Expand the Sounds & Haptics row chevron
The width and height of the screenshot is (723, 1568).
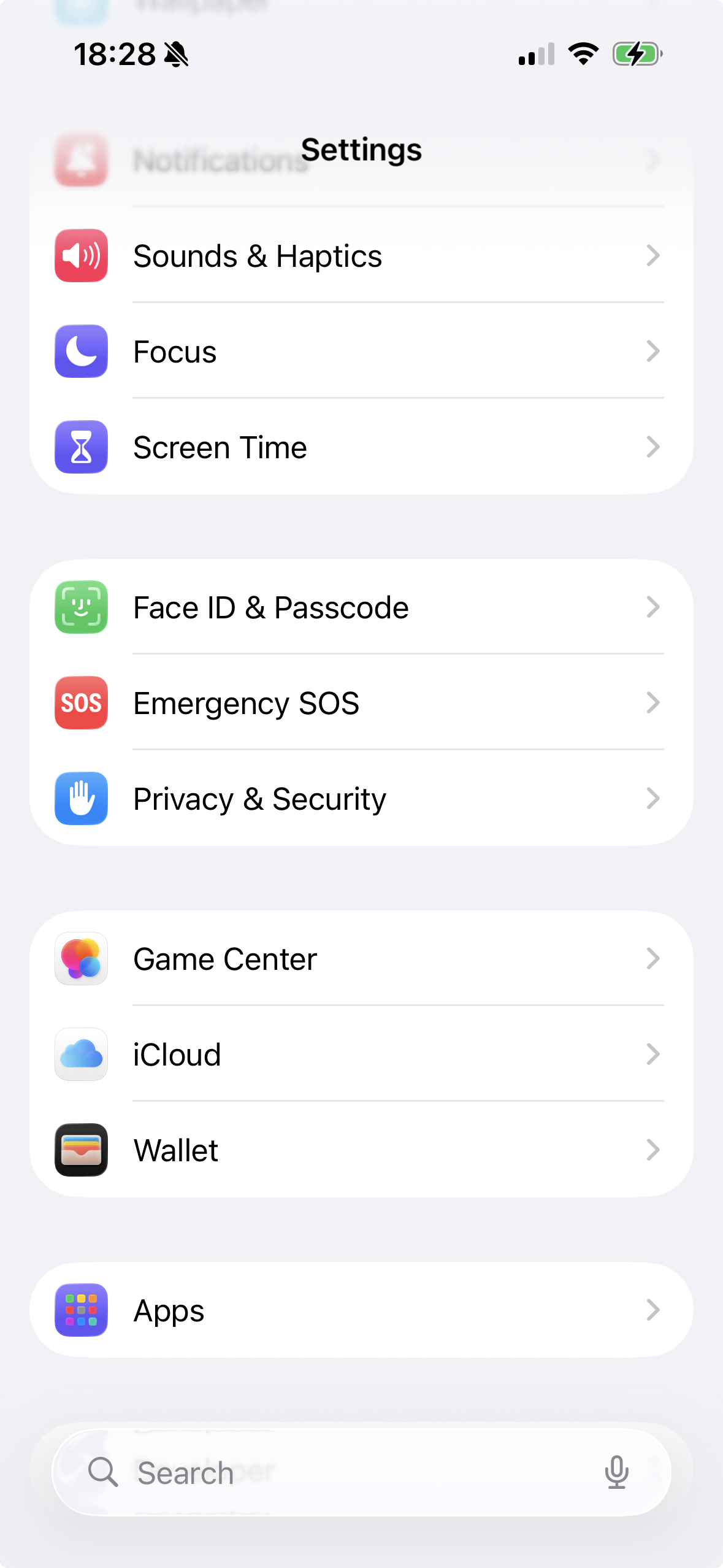point(652,256)
